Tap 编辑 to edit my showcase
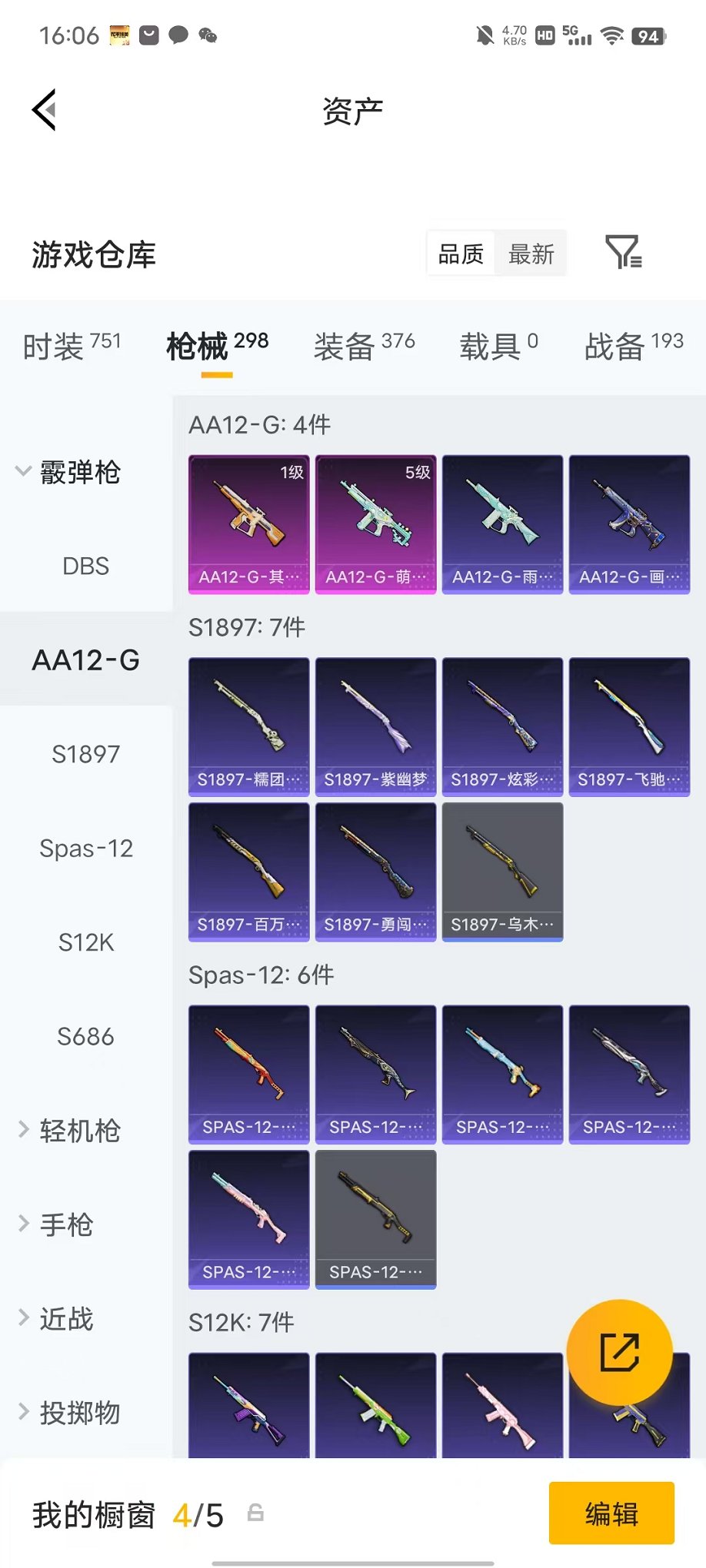Screen dimensions: 706x1568 point(611,1513)
